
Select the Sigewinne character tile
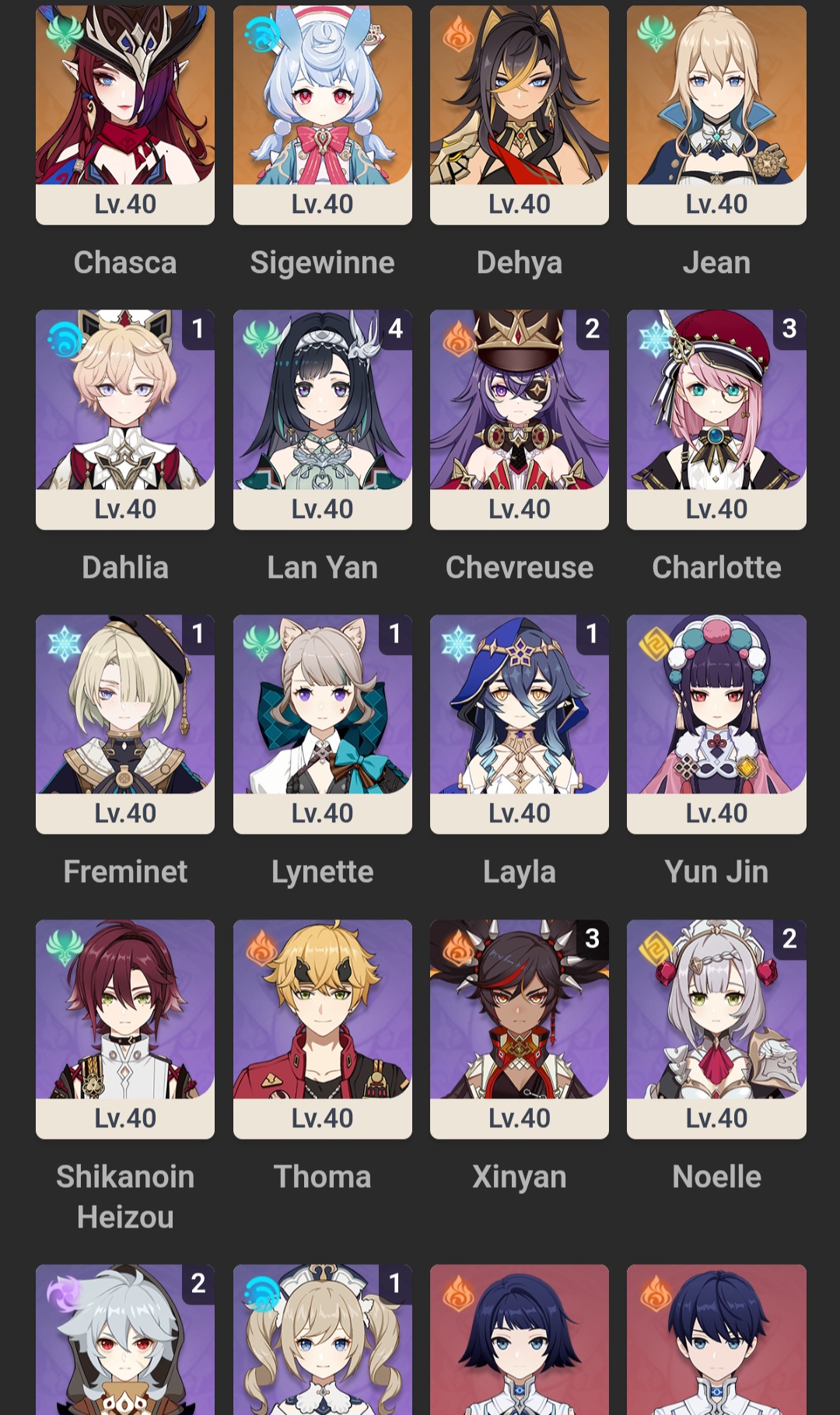point(322,114)
